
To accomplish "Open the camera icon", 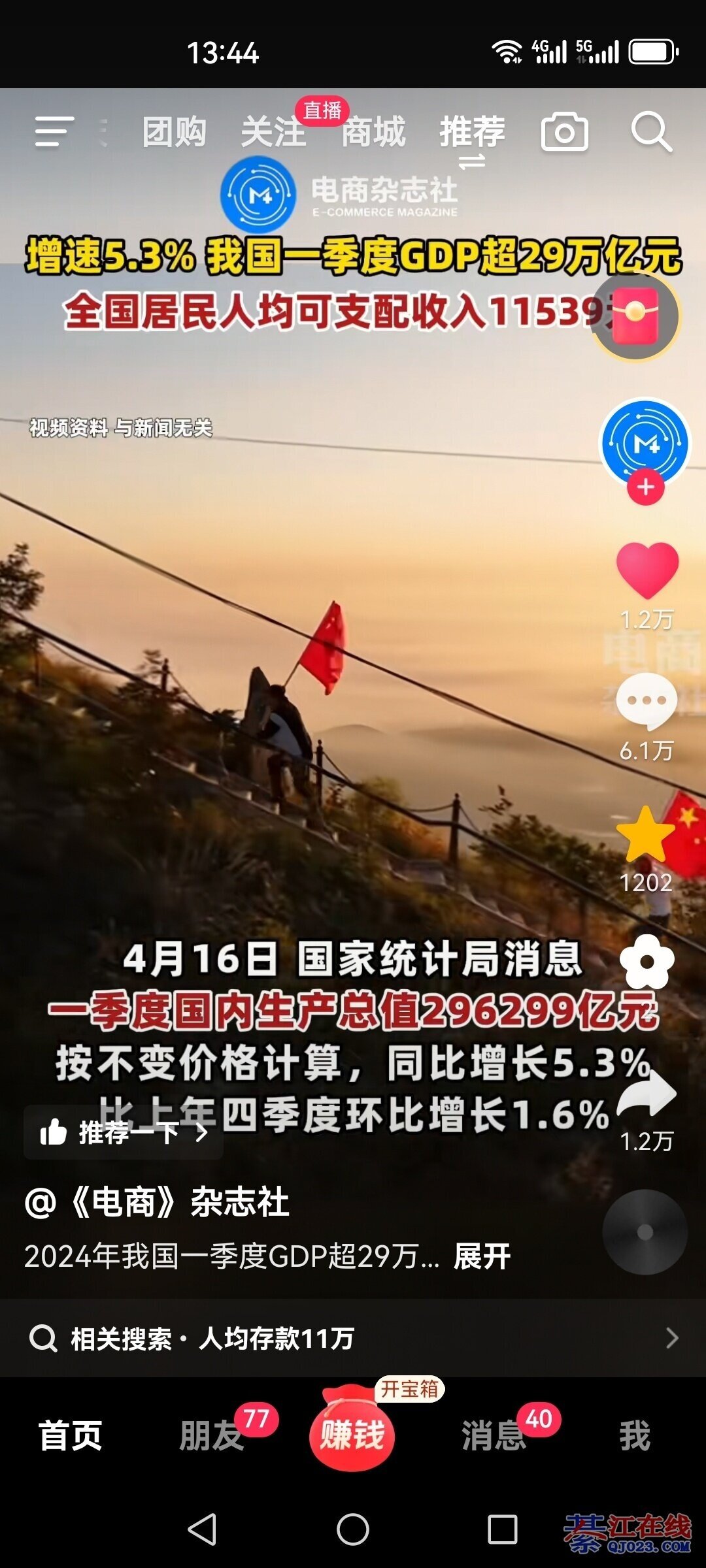I will click(x=564, y=132).
